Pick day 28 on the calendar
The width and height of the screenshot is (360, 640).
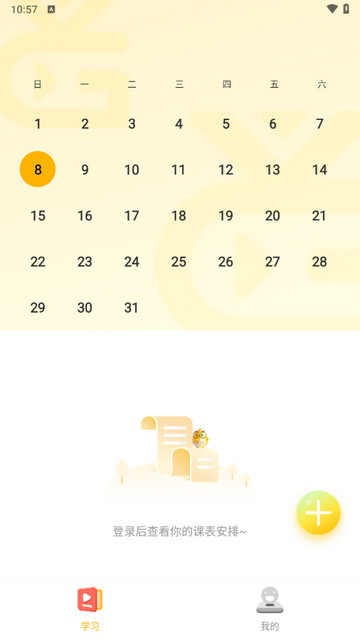tap(320, 262)
